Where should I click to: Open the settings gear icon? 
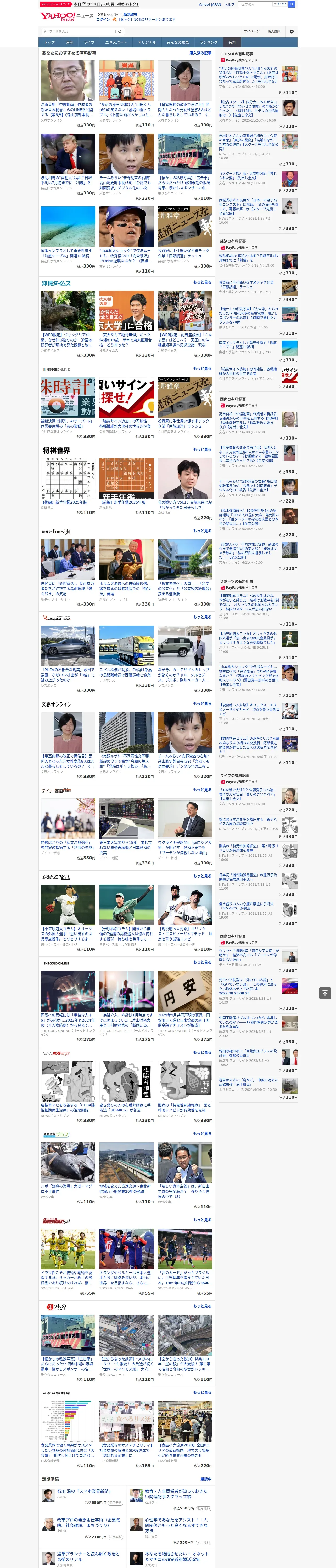(x=292, y=32)
